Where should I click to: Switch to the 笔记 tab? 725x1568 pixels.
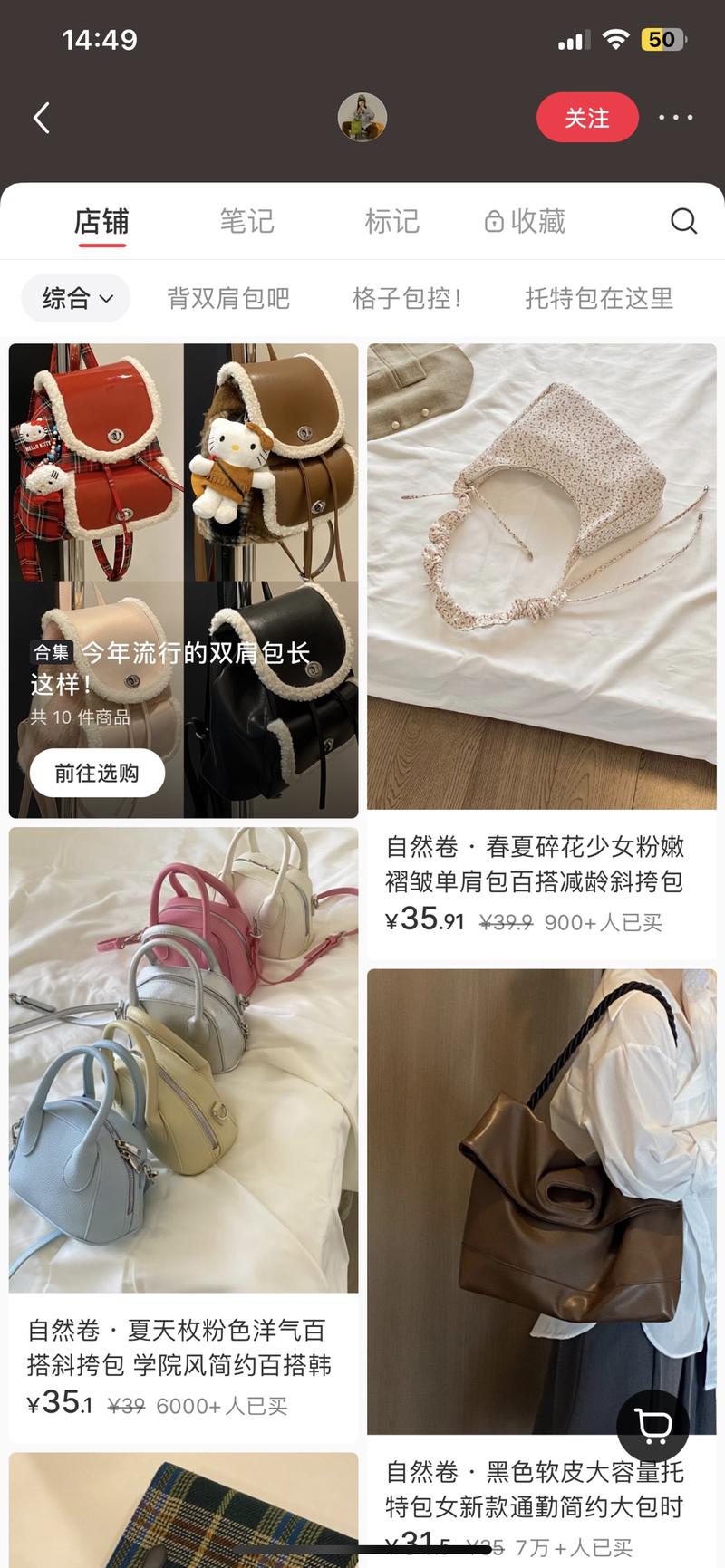click(x=246, y=221)
